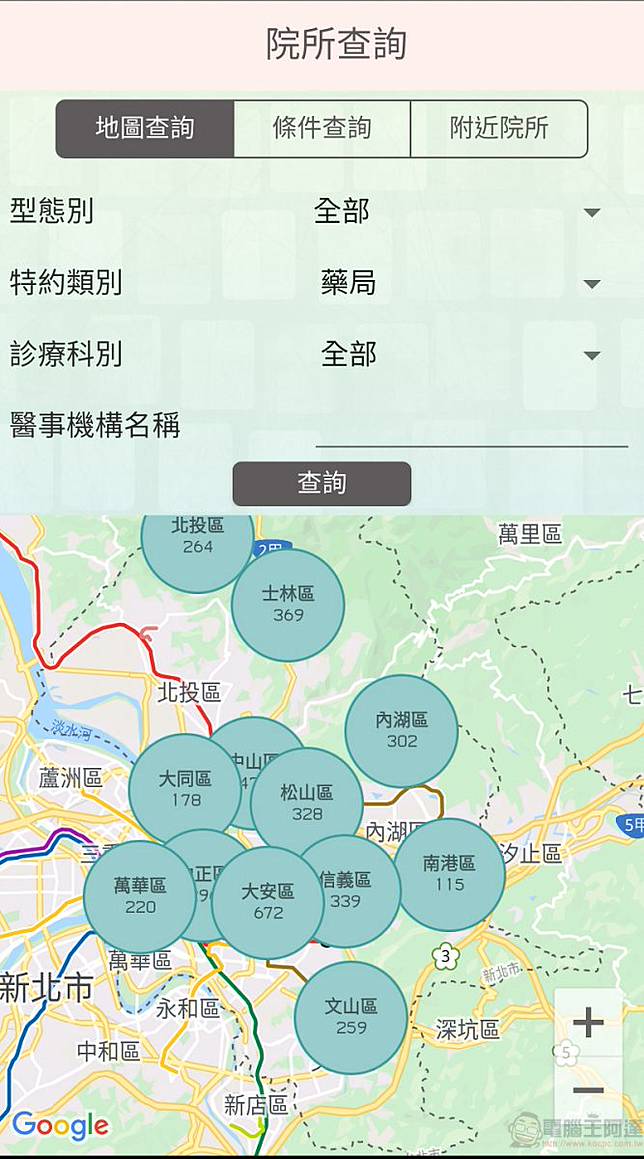
Task: Focus the 醫事機構名稱 text field
Action: click(x=471, y=427)
